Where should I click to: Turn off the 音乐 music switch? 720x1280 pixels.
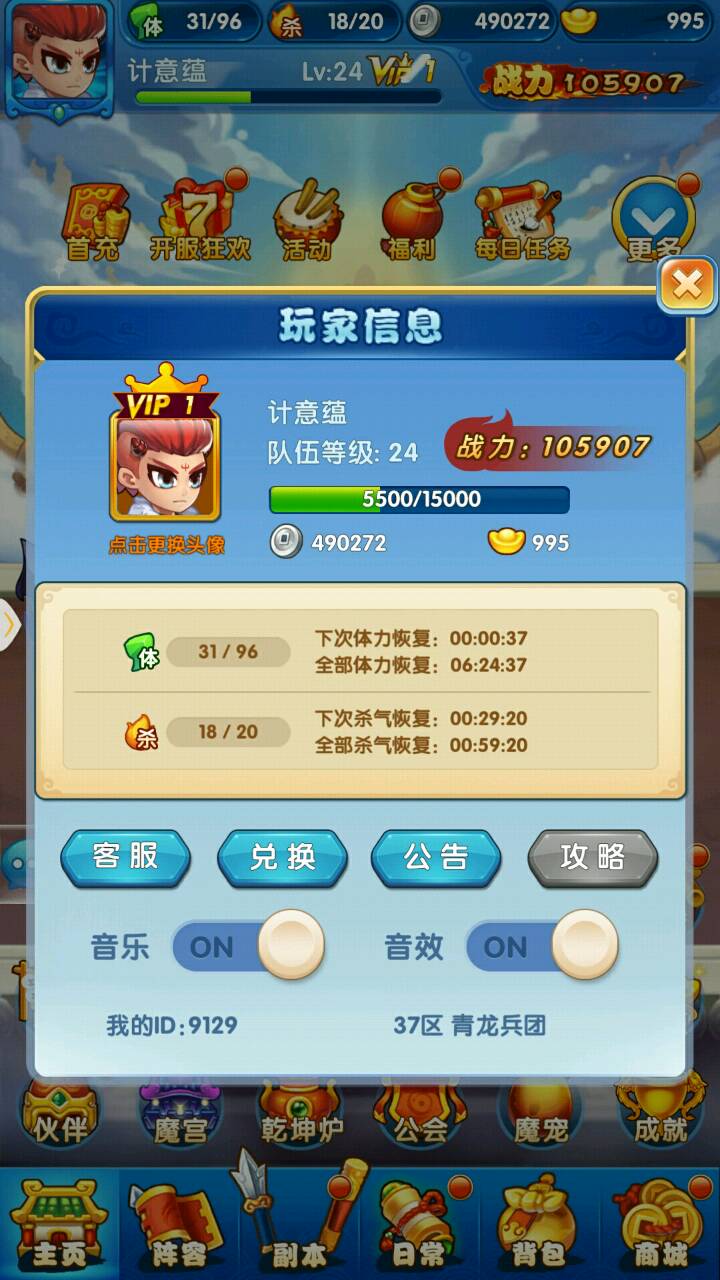pyautogui.click(x=248, y=946)
